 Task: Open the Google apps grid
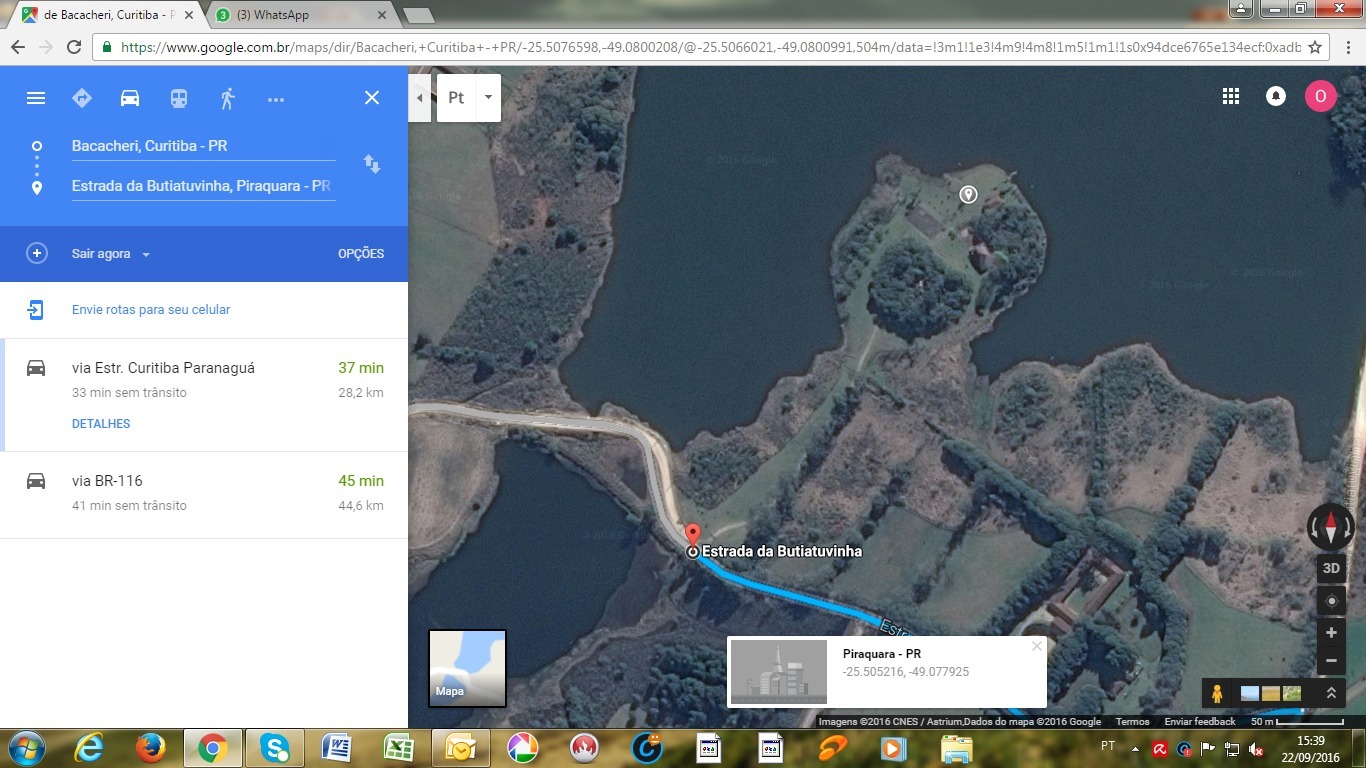1231,96
